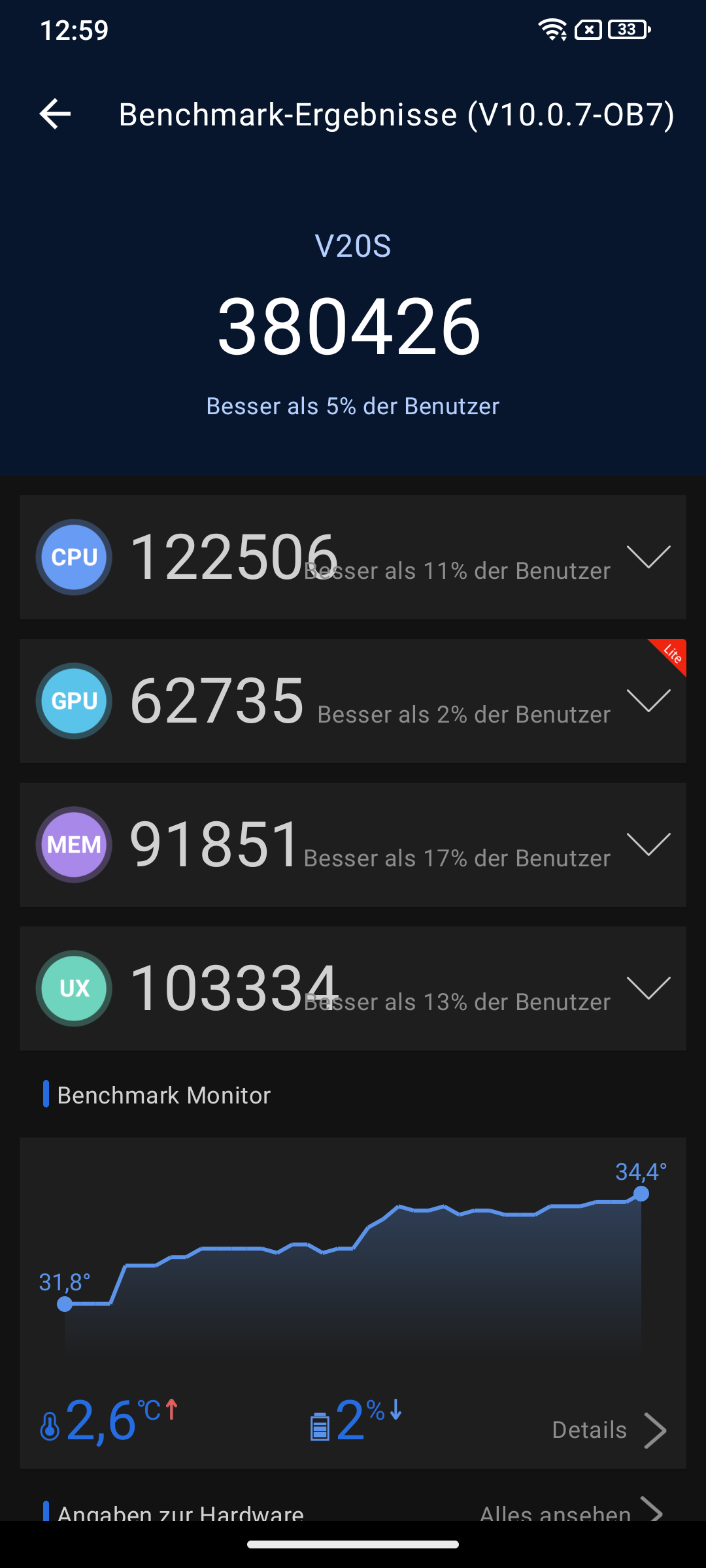Go back using the header arrow
Screen dimensions: 706x1568
55,114
